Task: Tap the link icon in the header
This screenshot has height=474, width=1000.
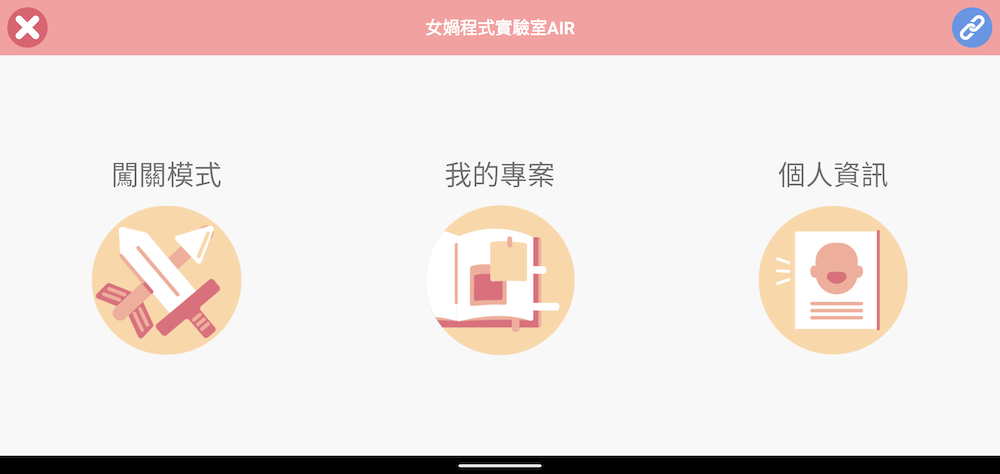Action: pos(971,28)
